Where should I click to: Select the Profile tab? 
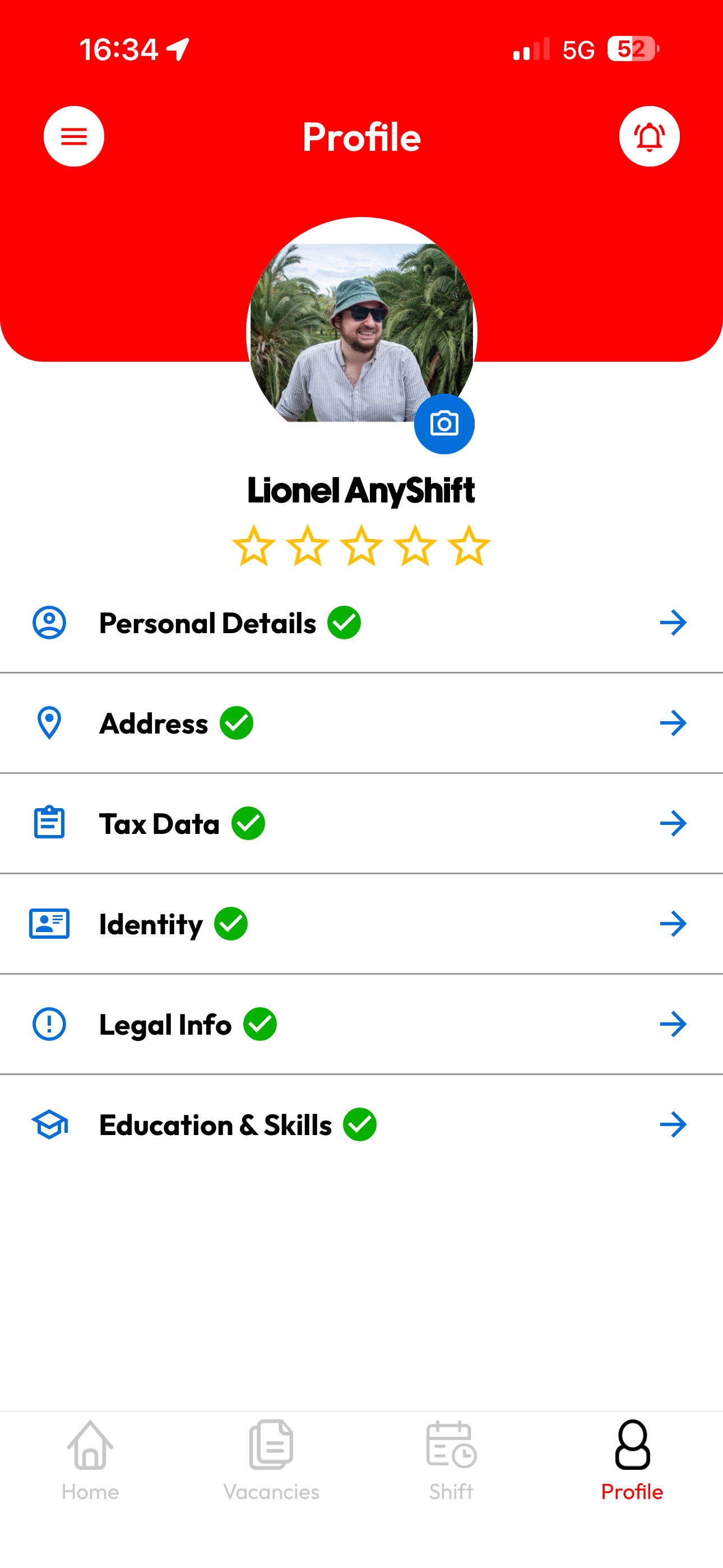coord(632,1461)
